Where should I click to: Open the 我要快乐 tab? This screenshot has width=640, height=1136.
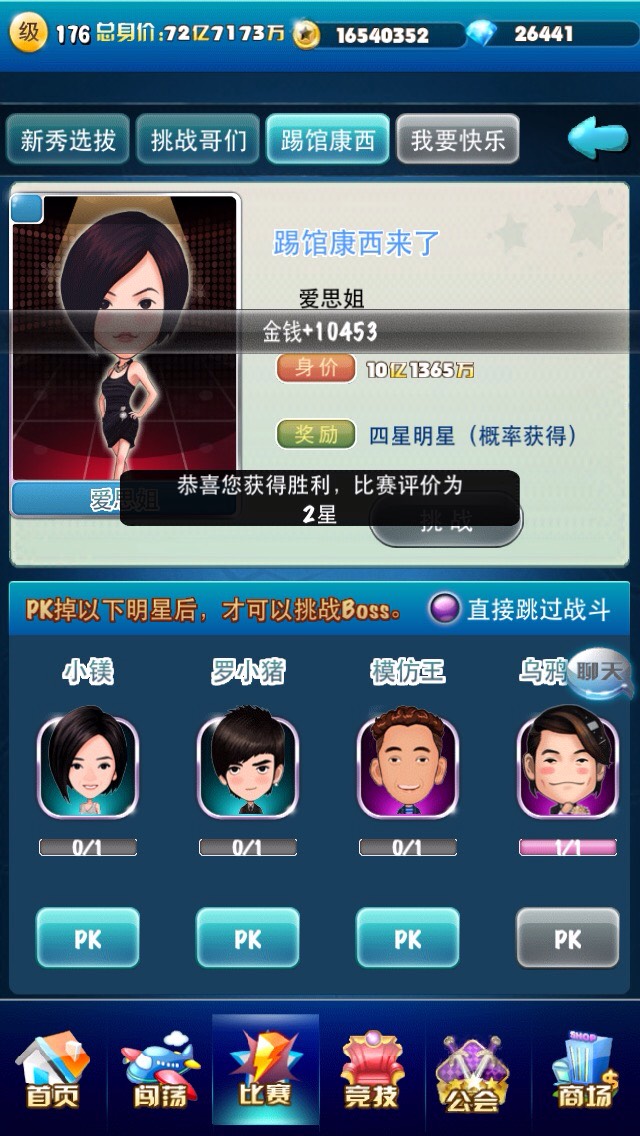(458, 140)
